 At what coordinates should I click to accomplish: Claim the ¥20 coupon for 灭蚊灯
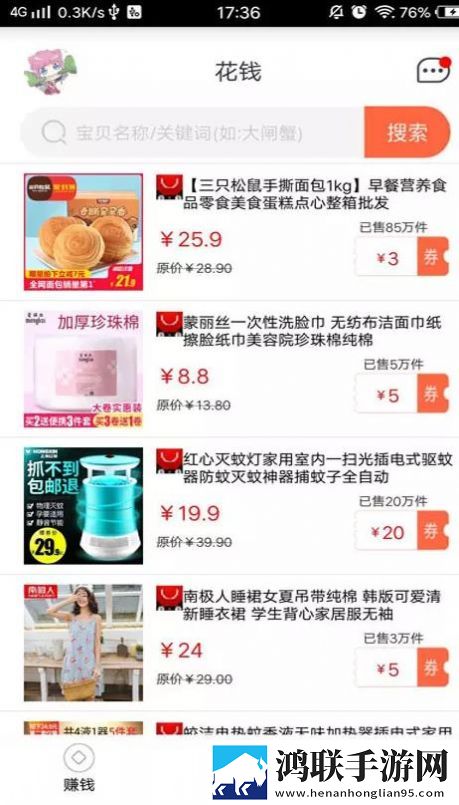coord(401,530)
